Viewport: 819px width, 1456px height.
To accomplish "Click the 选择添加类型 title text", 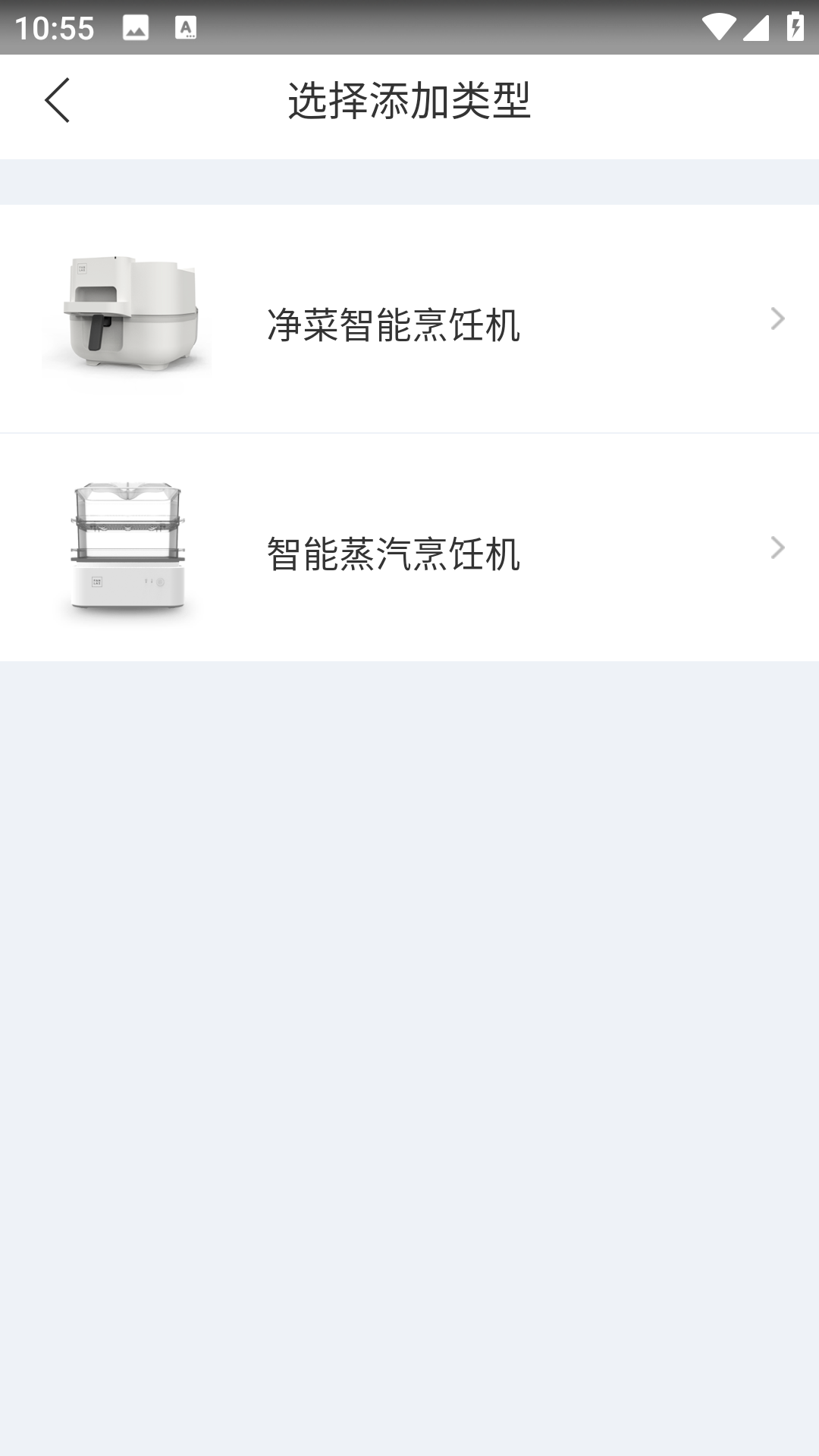I will tap(409, 101).
